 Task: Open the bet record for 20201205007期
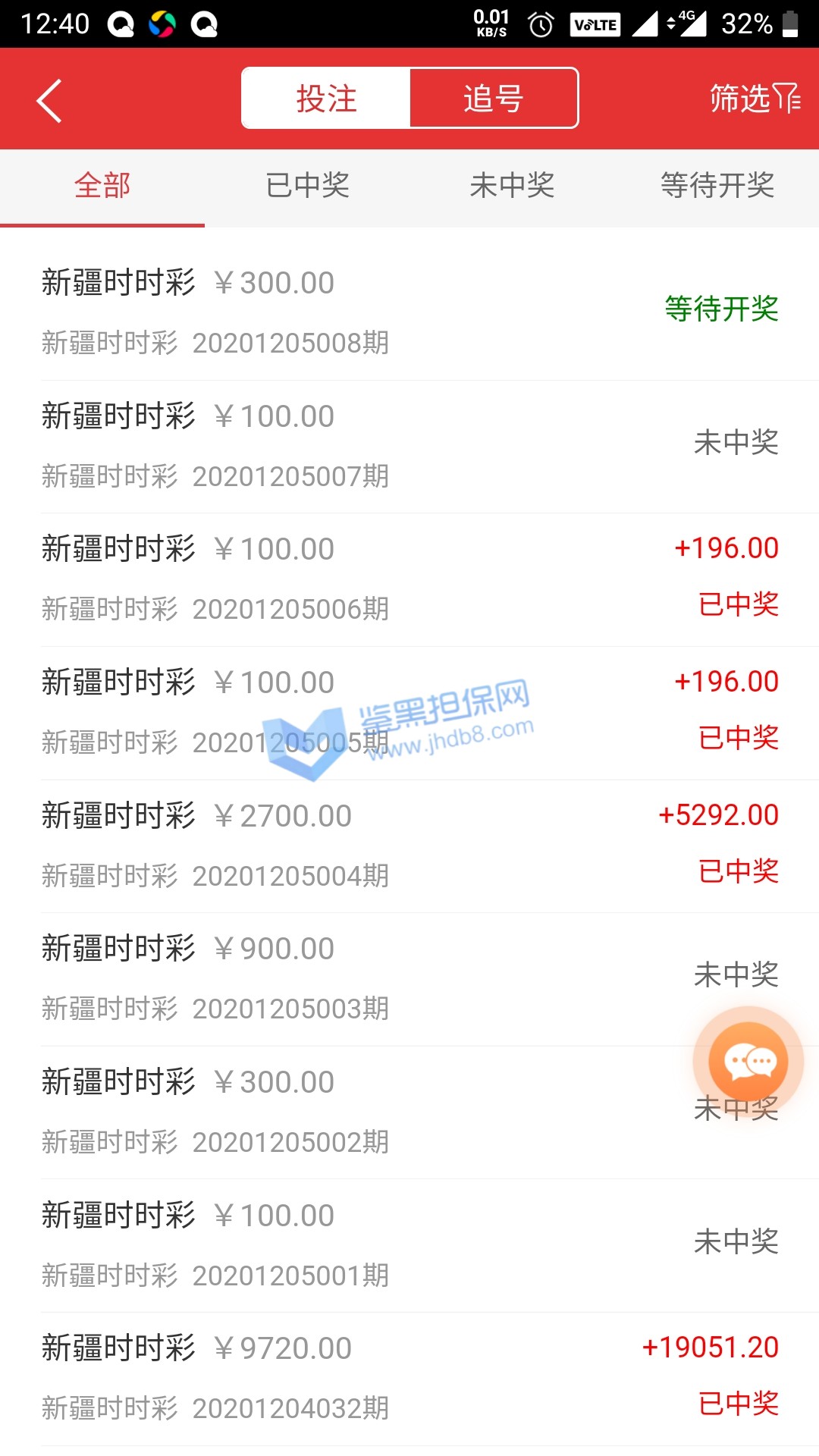point(409,445)
